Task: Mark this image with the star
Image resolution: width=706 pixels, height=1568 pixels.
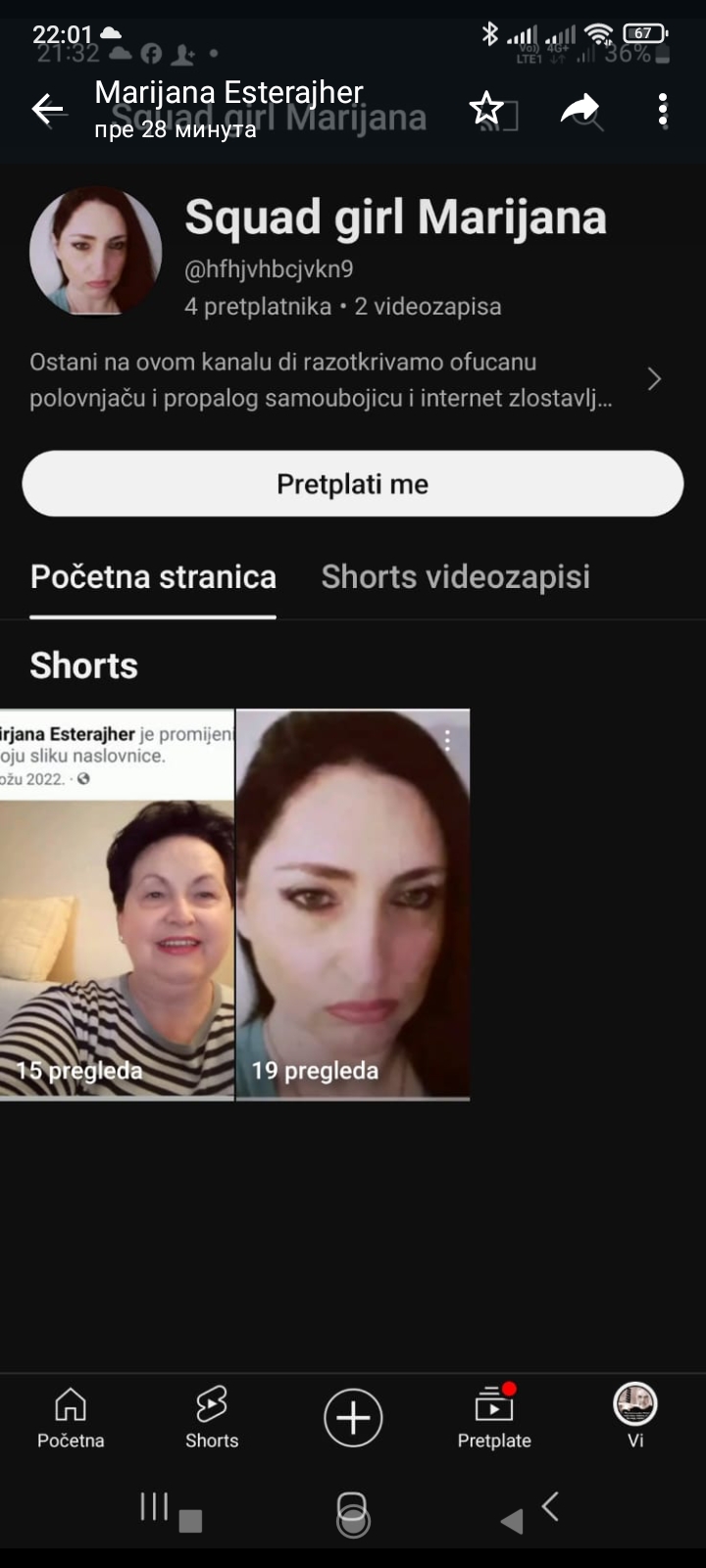Action: tap(486, 109)
